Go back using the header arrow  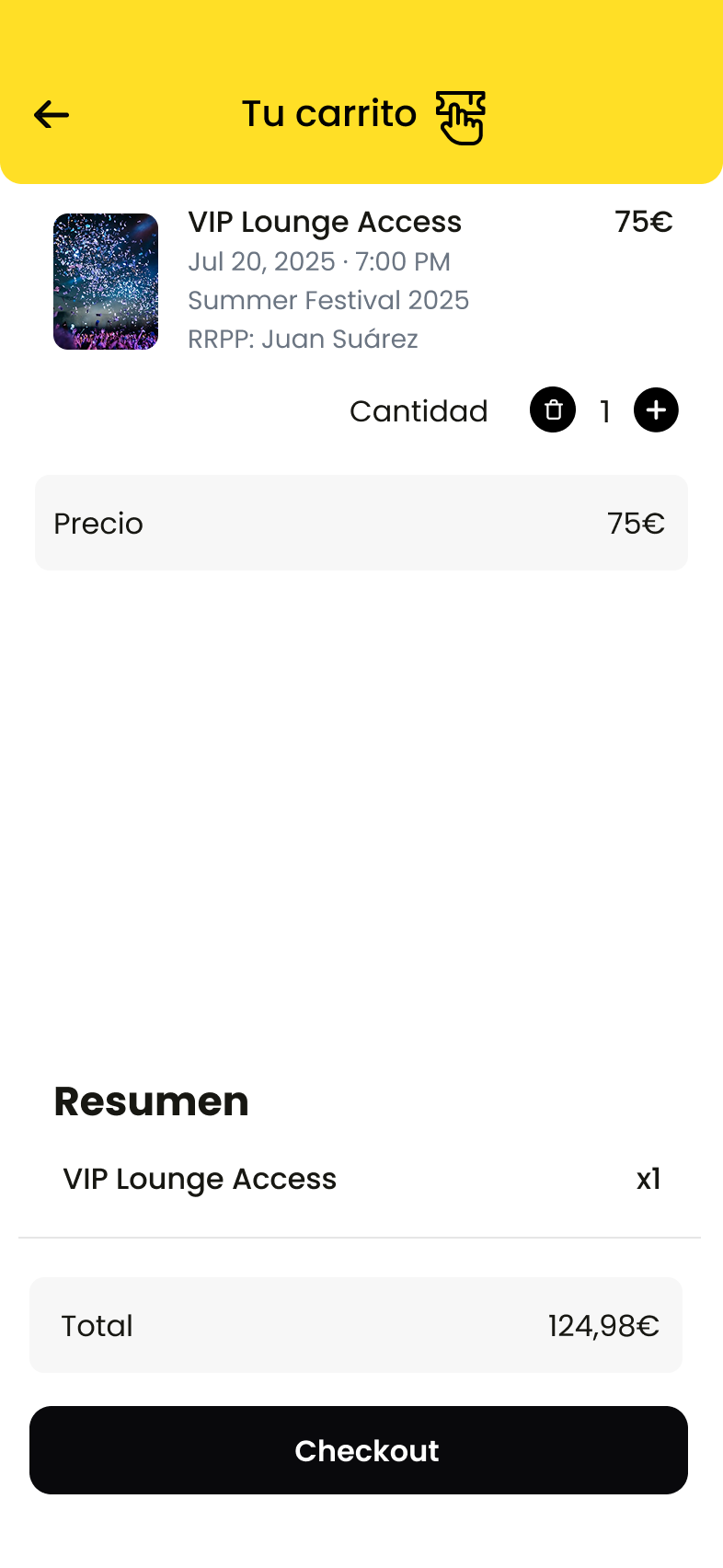coord(52,115)
